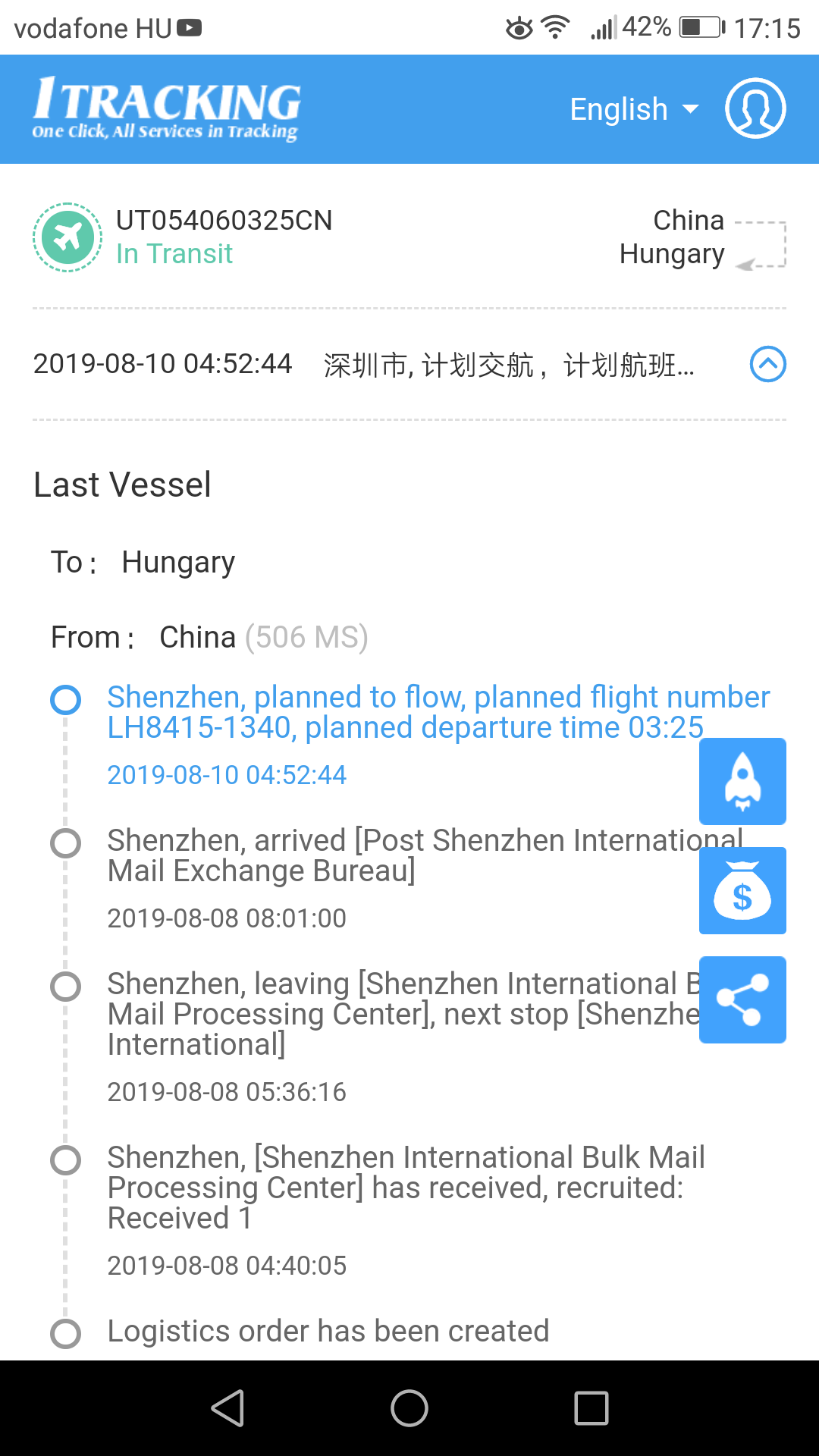Open recent apps overview

click(x=591, y=1408)
